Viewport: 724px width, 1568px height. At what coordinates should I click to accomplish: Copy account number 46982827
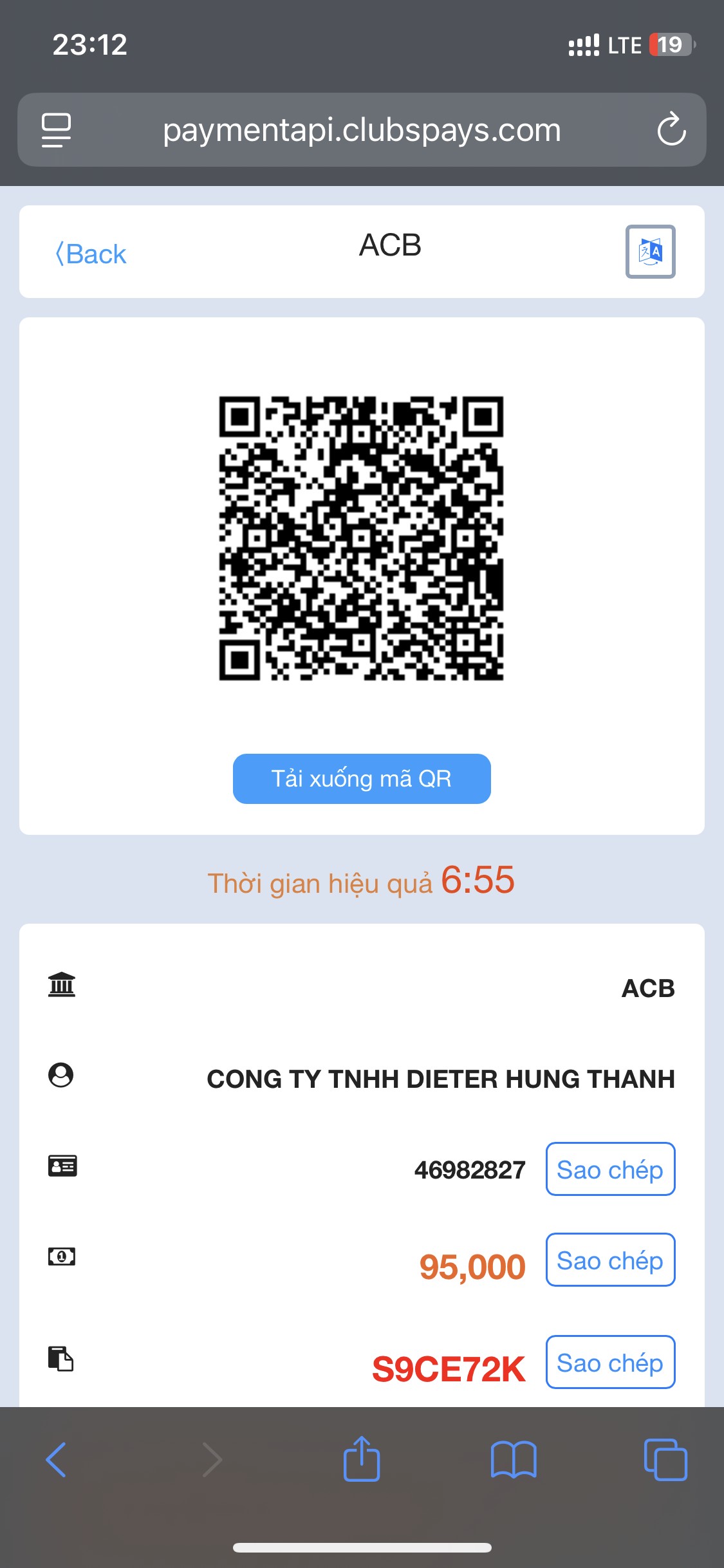pyautogui.click(x=610, y=1170)
